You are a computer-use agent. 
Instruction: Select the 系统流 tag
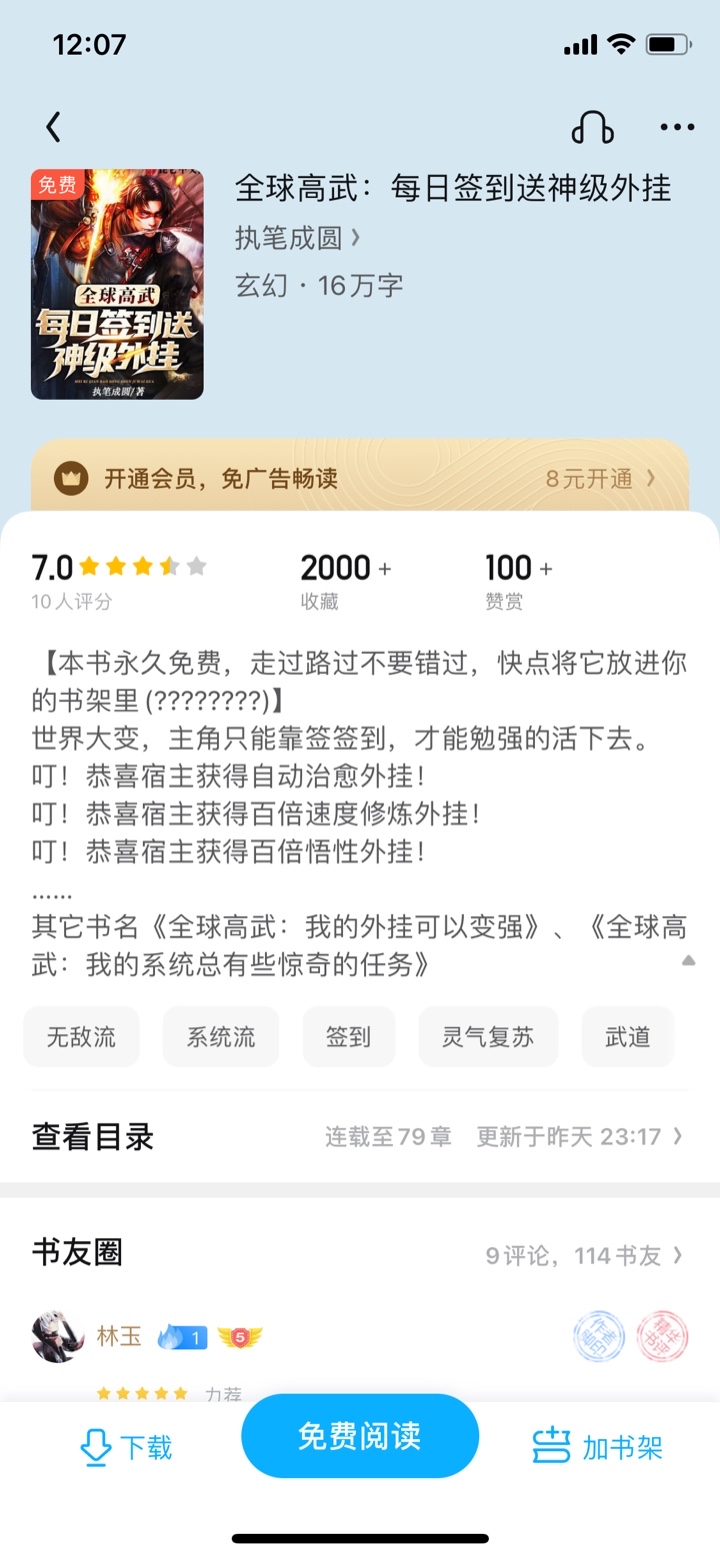pos(221,1037)
